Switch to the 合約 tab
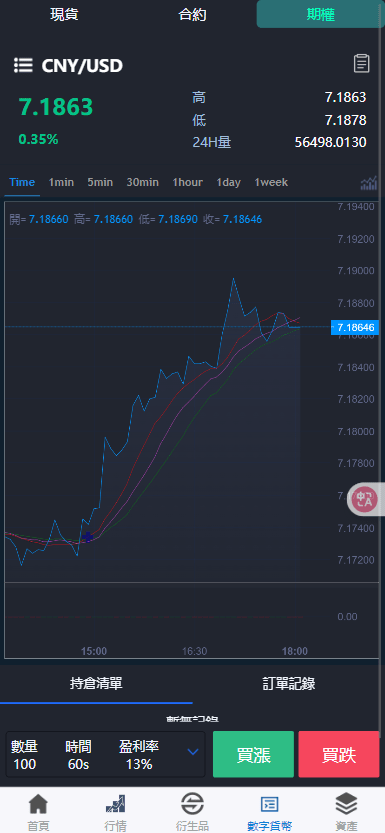Screen dimensions: 385x833 pyautogui.click(x=192, y=14)
